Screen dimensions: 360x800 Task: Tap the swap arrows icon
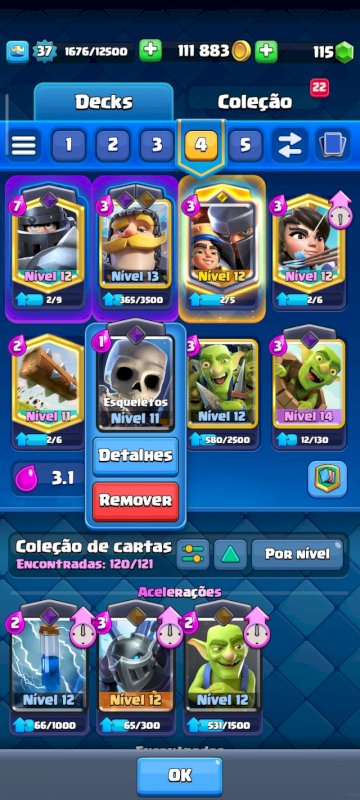(x=290, y=145)
